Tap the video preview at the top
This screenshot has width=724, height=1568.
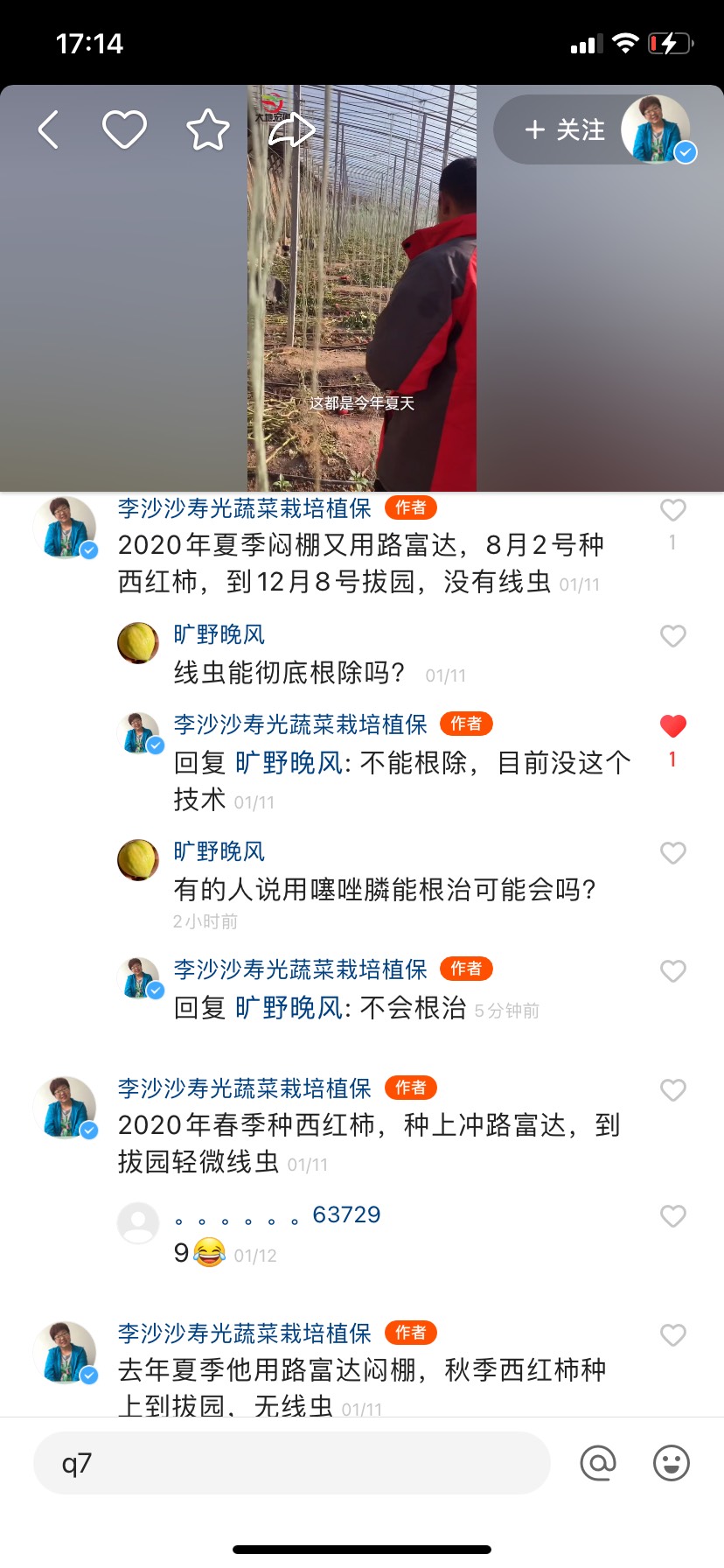[x=362, y=288]
